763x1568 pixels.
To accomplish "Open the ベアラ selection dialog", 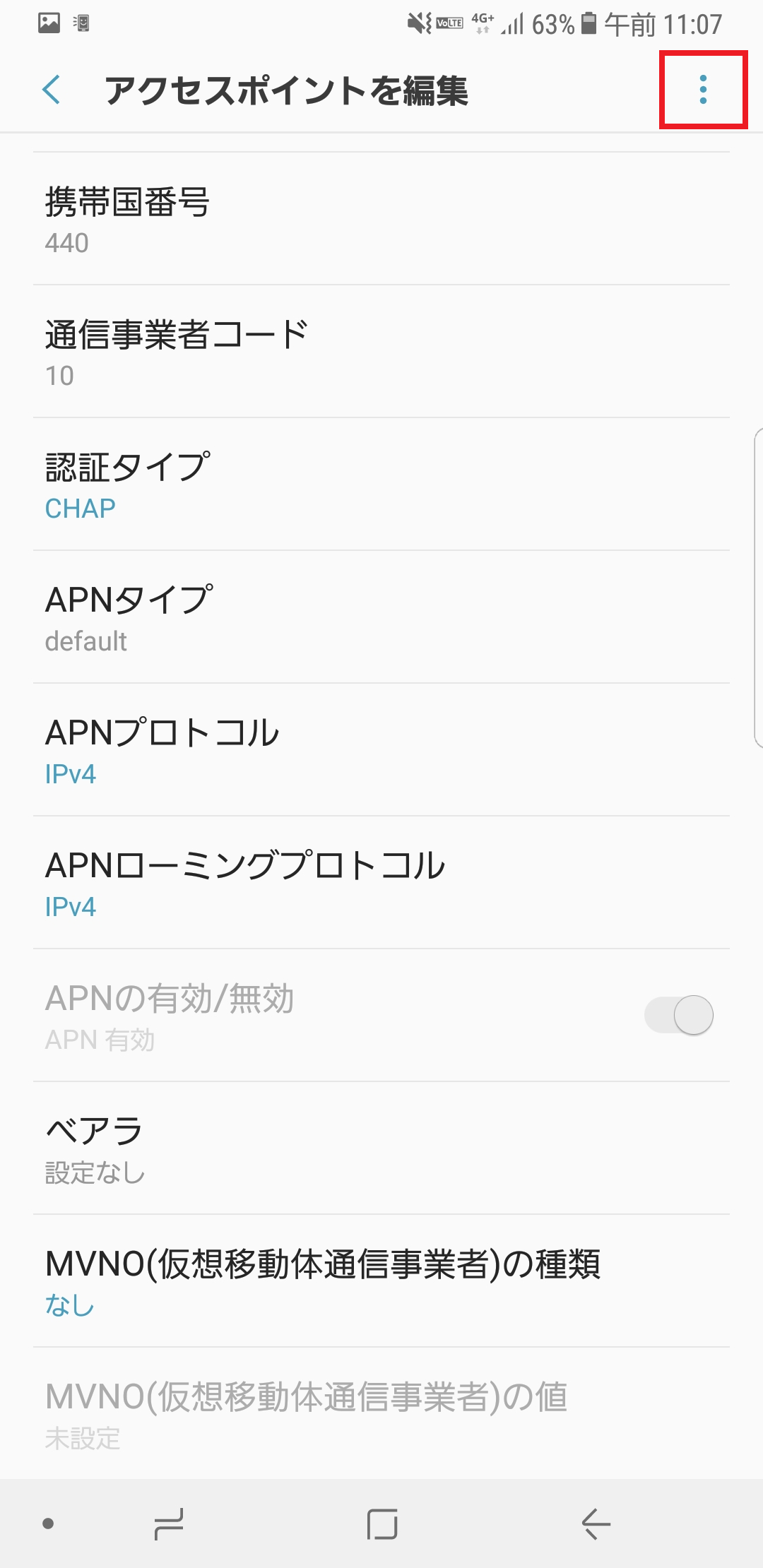I will 381,1148.
